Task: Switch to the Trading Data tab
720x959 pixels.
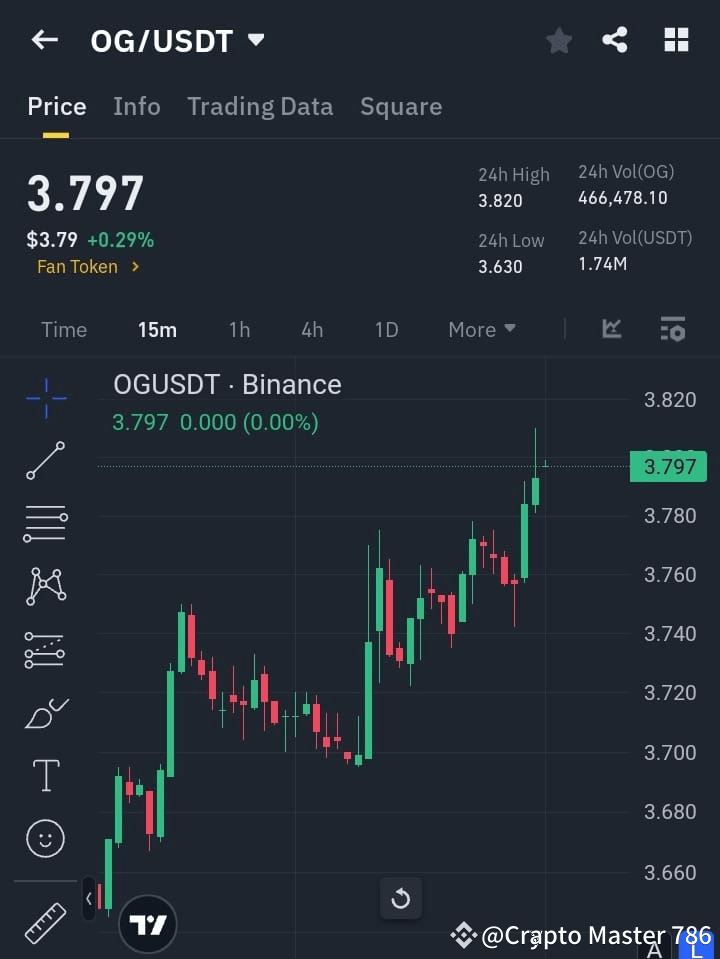Action: point(260,106)
